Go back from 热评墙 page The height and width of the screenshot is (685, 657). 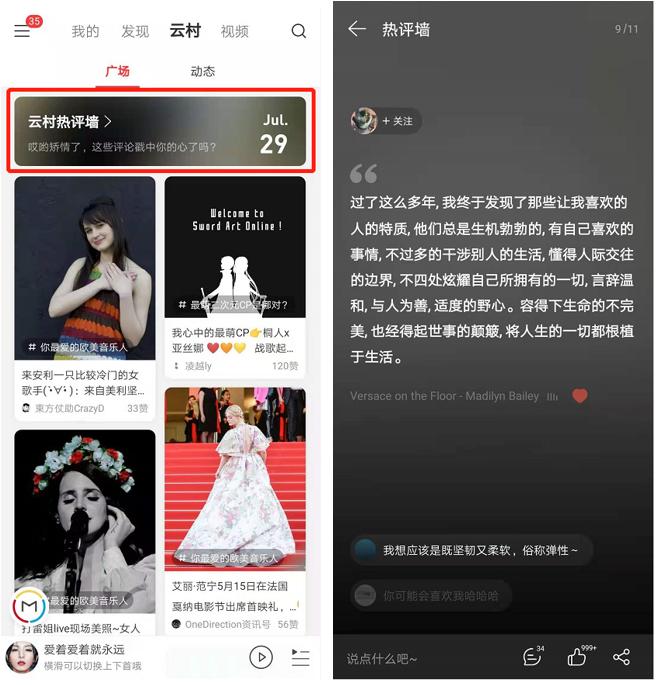(357, 30)
